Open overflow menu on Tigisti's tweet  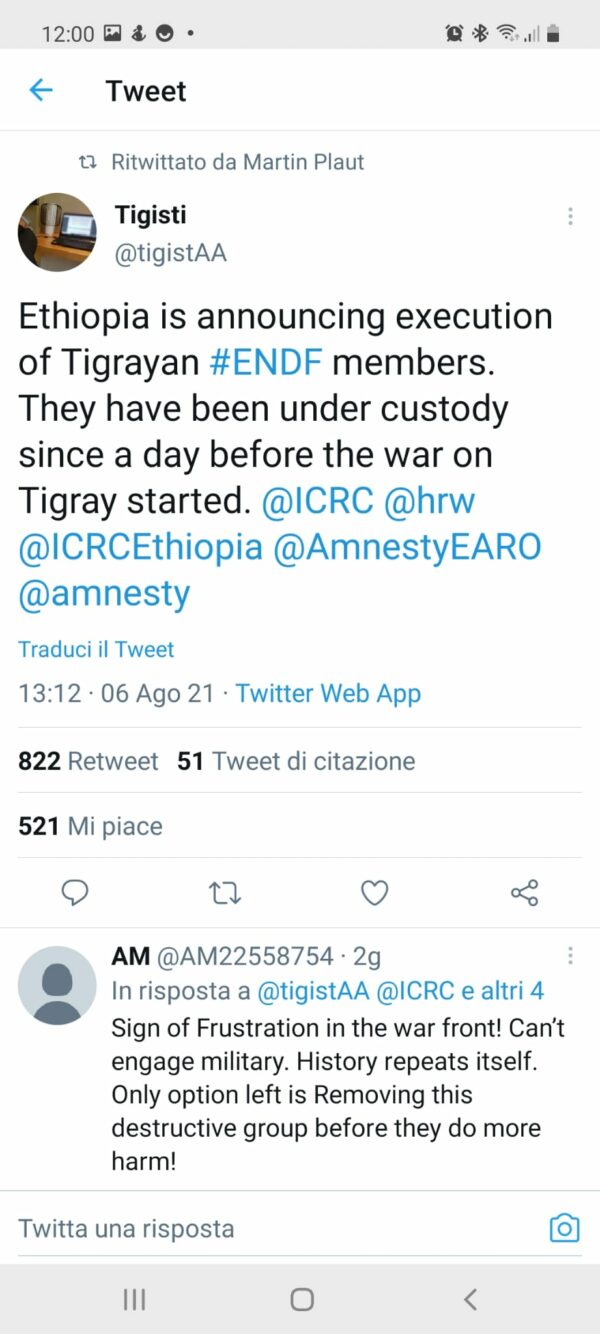[570, 216]
